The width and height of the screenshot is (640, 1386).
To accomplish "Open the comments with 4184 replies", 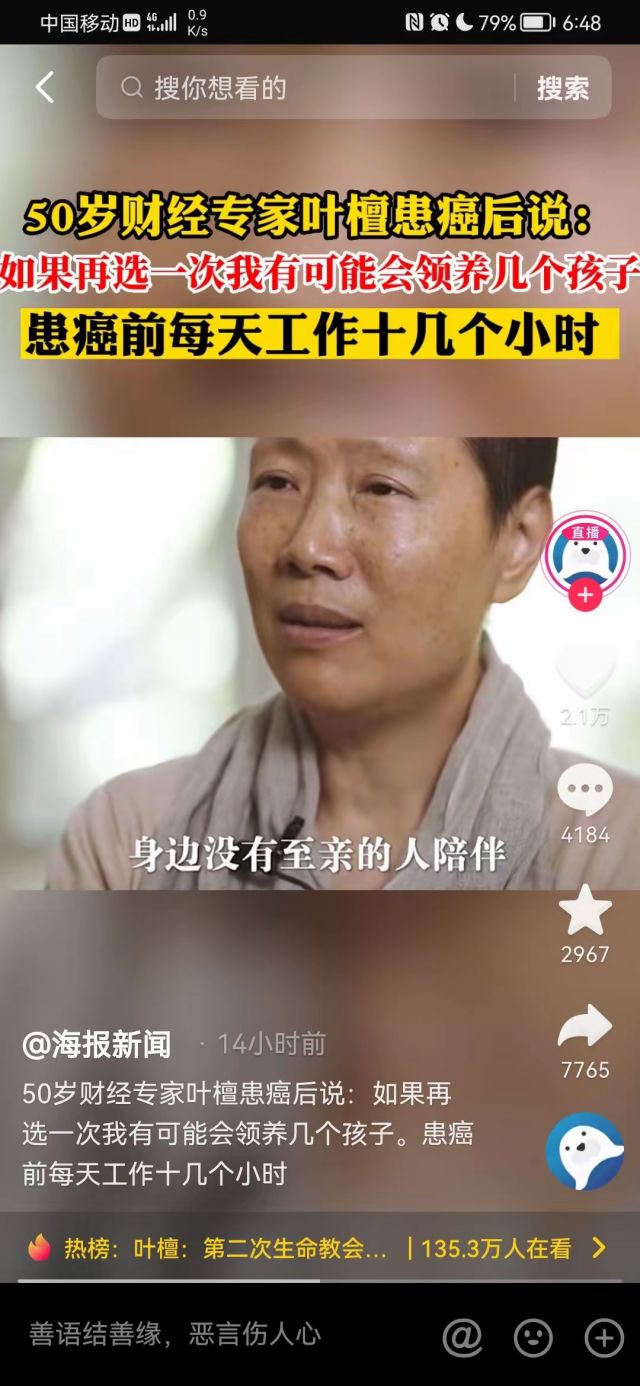I will (x=585, y=790).
